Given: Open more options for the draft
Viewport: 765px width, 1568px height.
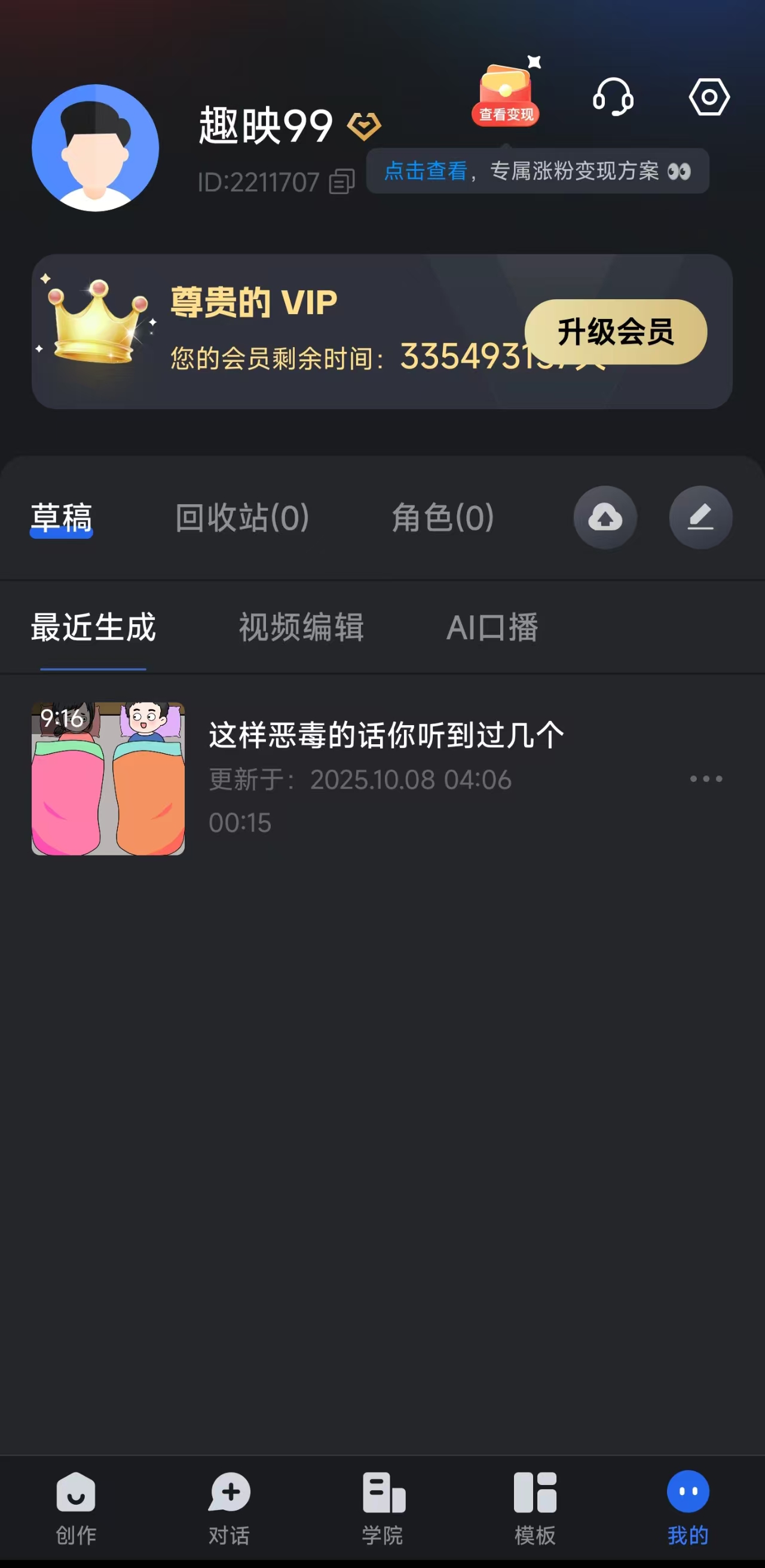Looking at the screenshot, I should (x=706, y=778).
